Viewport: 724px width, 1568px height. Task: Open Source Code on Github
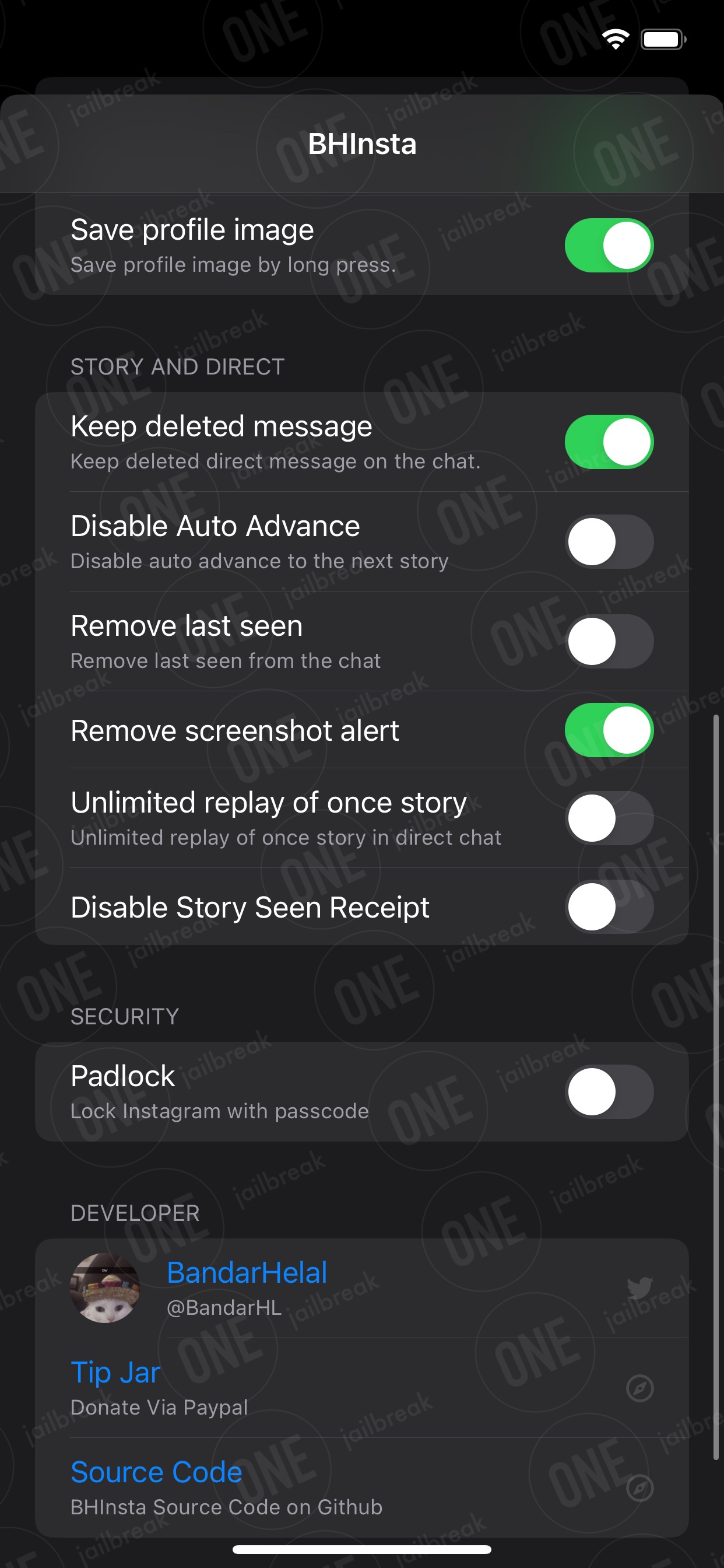click(x=362, y=1487)
